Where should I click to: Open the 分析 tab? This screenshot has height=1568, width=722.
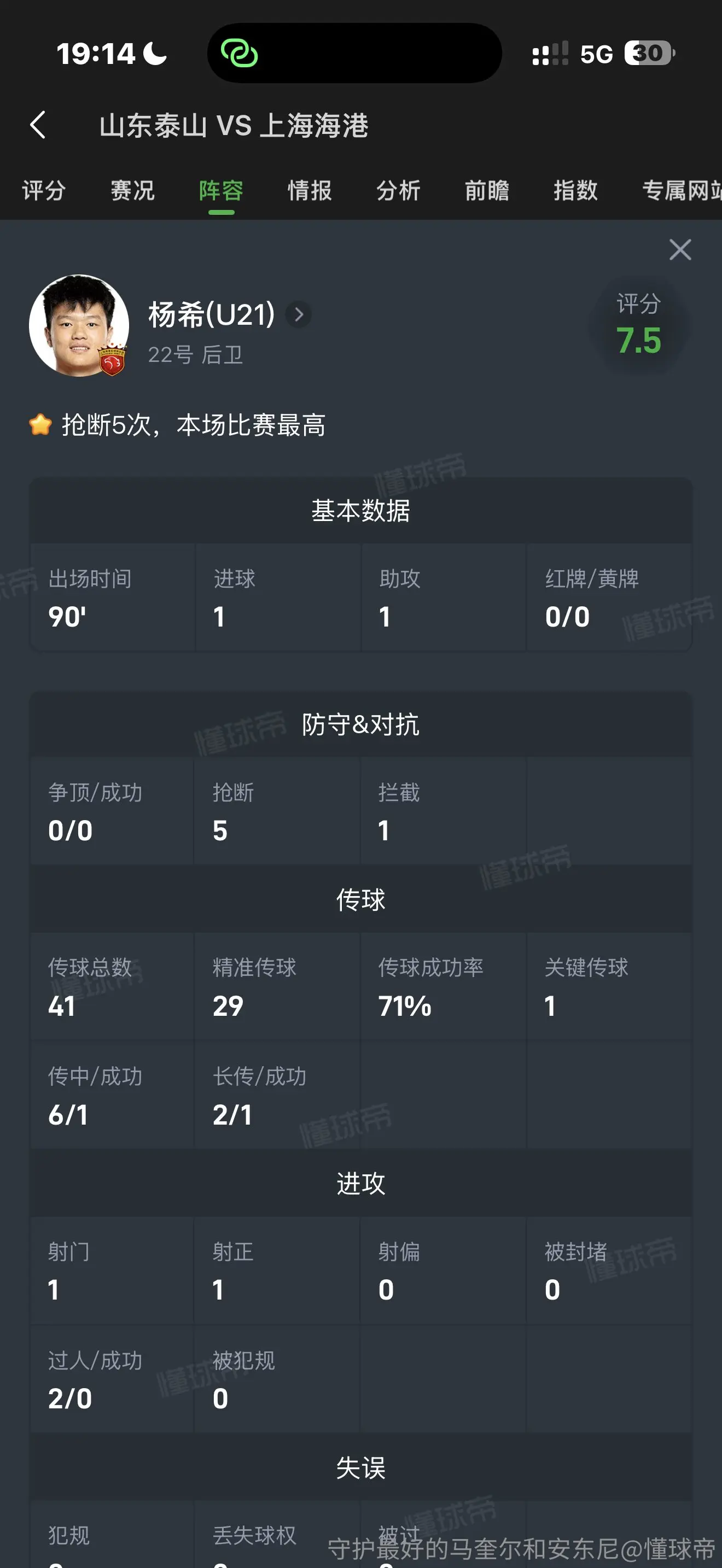coord(398,190)
